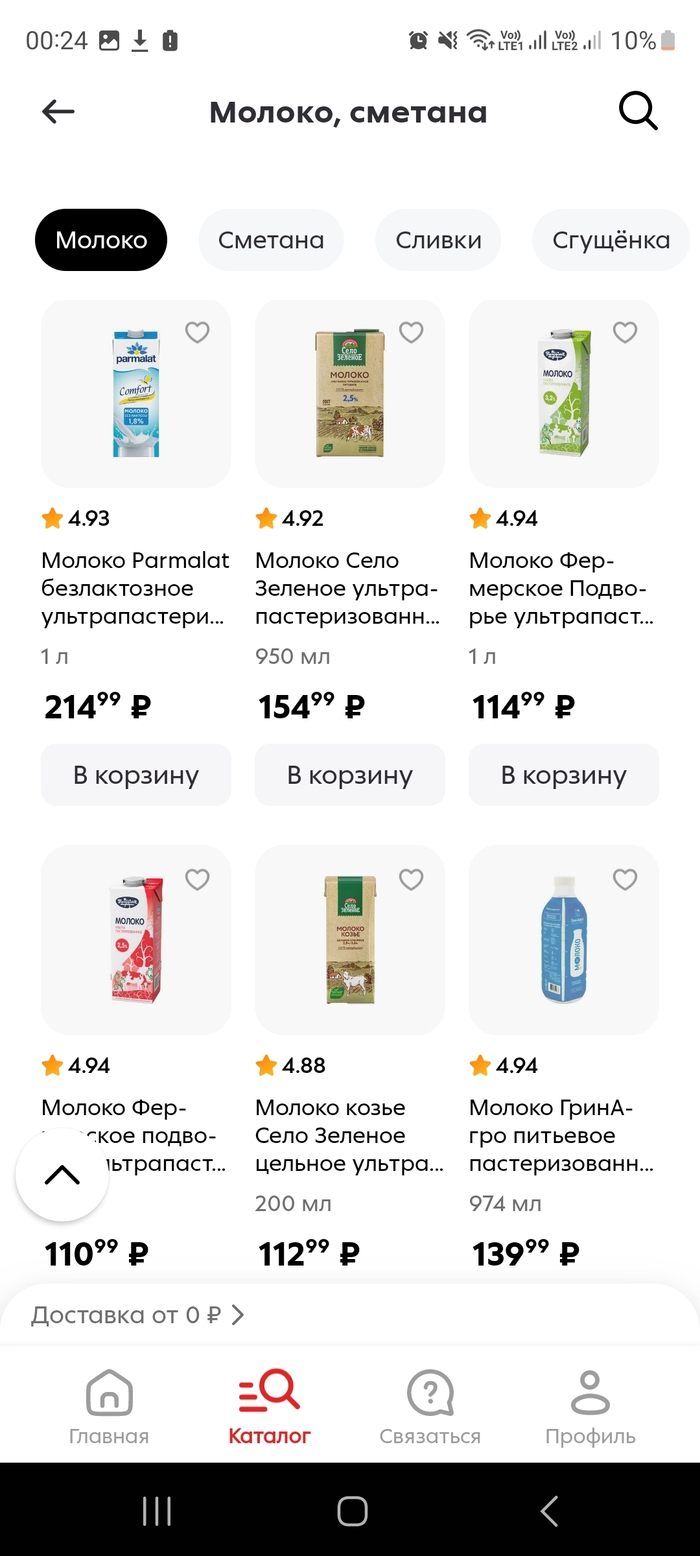Viewport: 700px width, 1556px height.
Task: Open search with the magnifier icon
Action: click(638, 111)
